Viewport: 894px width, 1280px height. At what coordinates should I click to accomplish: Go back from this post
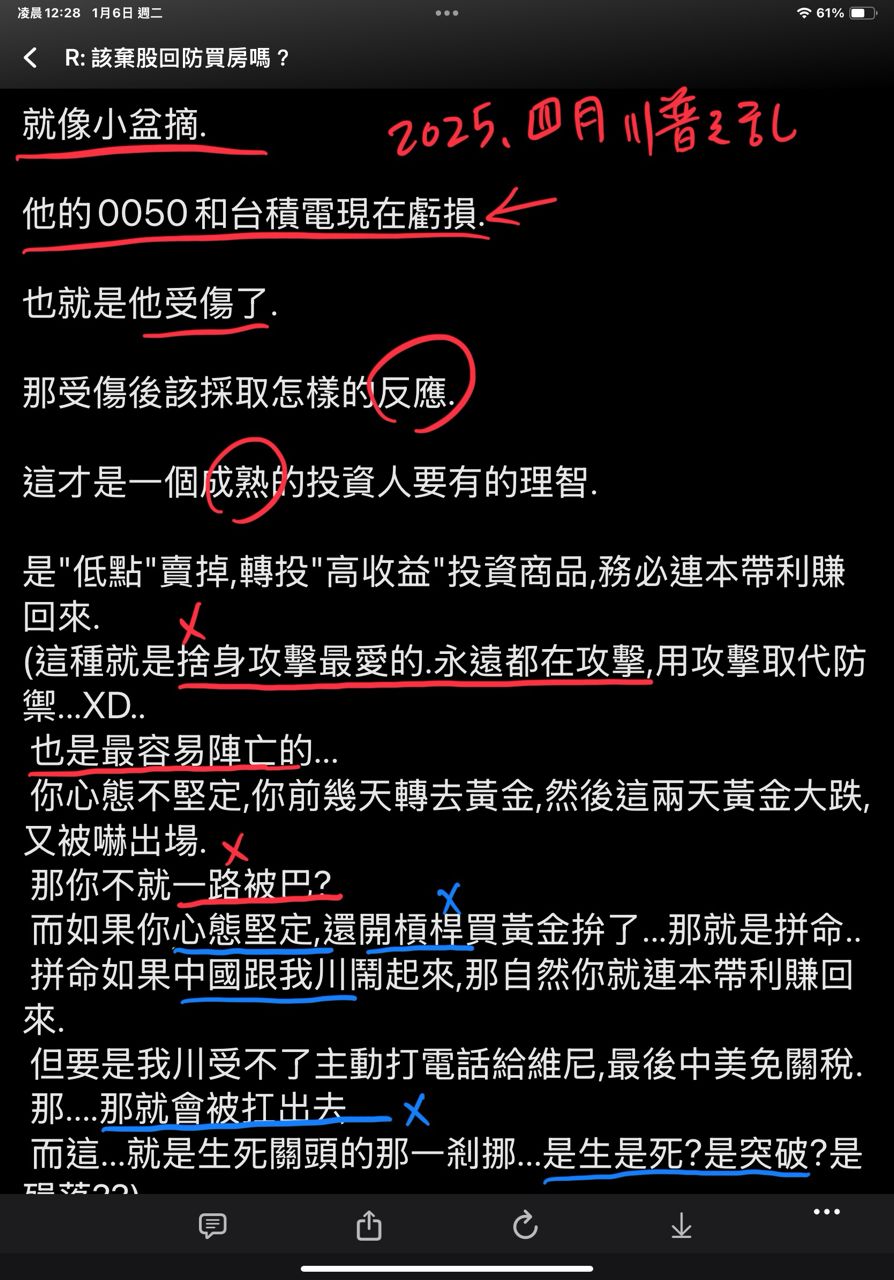point(30,58)
